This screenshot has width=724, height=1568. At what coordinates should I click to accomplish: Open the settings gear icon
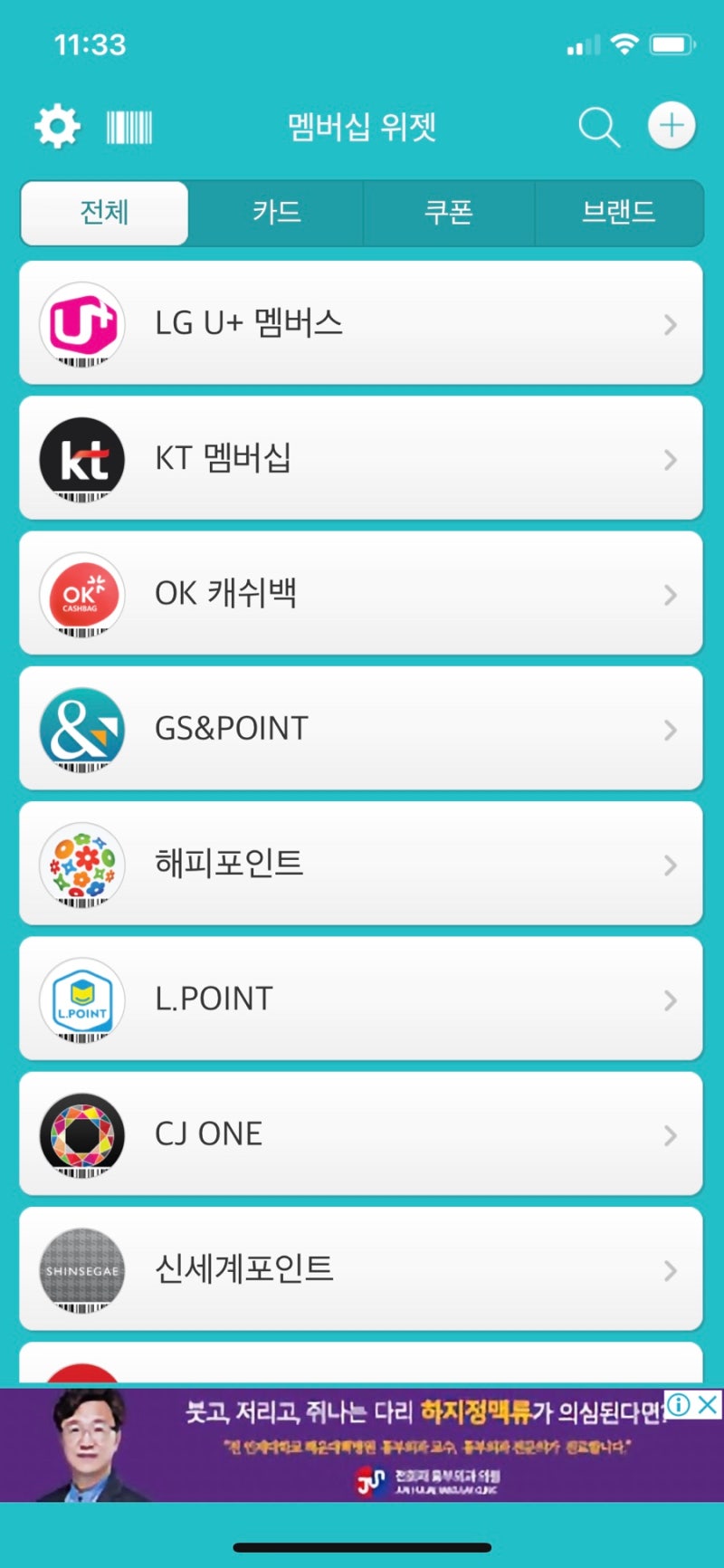[56, 125]
